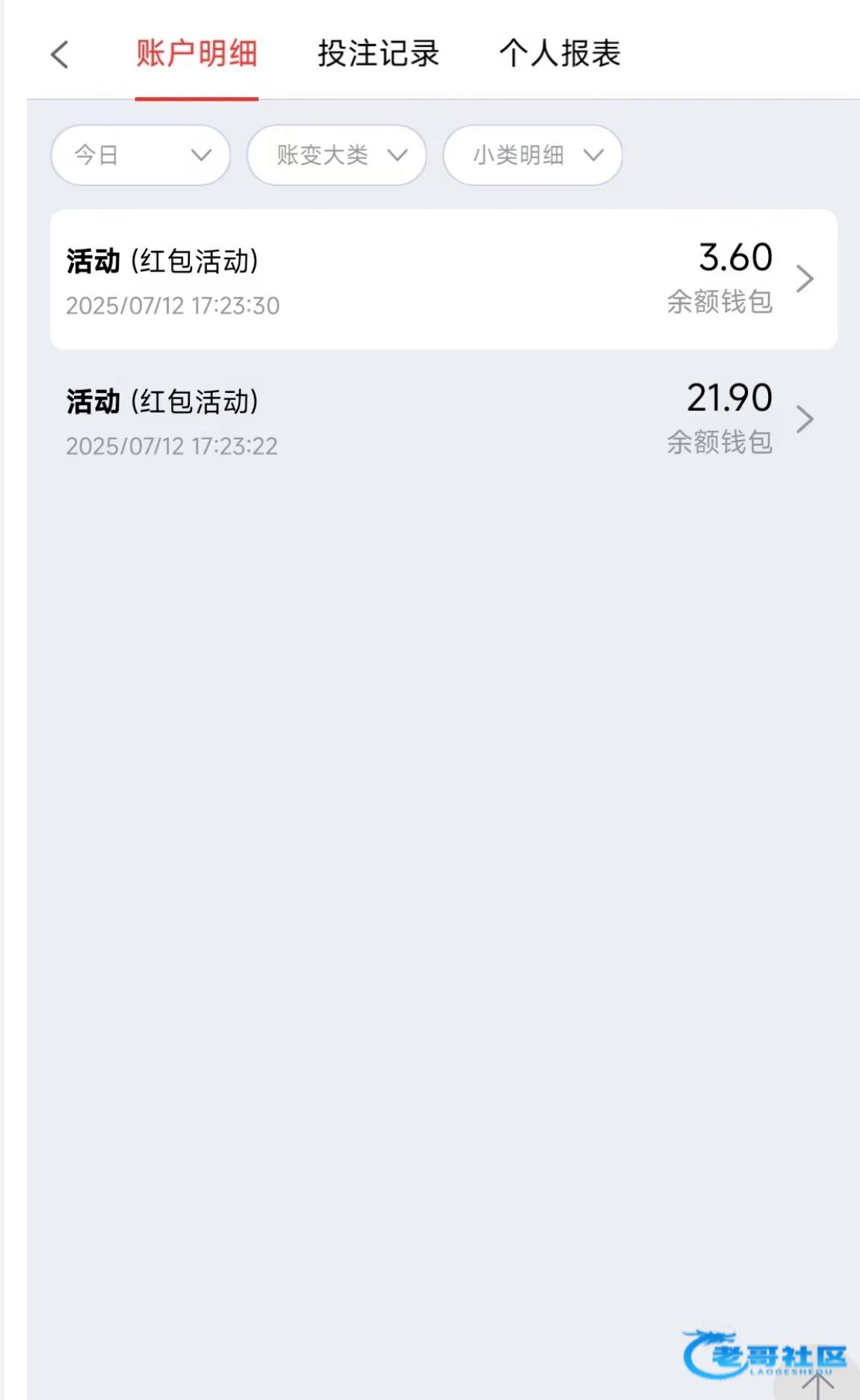Tap the scroll-to-top arrow button

817,1384
